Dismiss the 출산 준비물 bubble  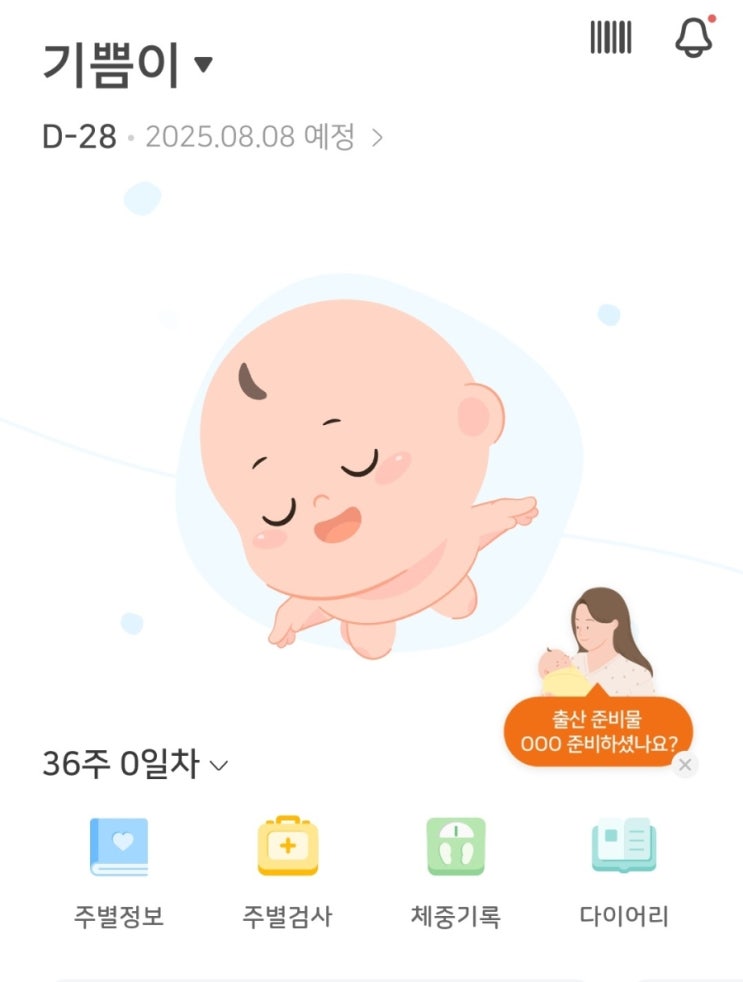tap(685, 765)
